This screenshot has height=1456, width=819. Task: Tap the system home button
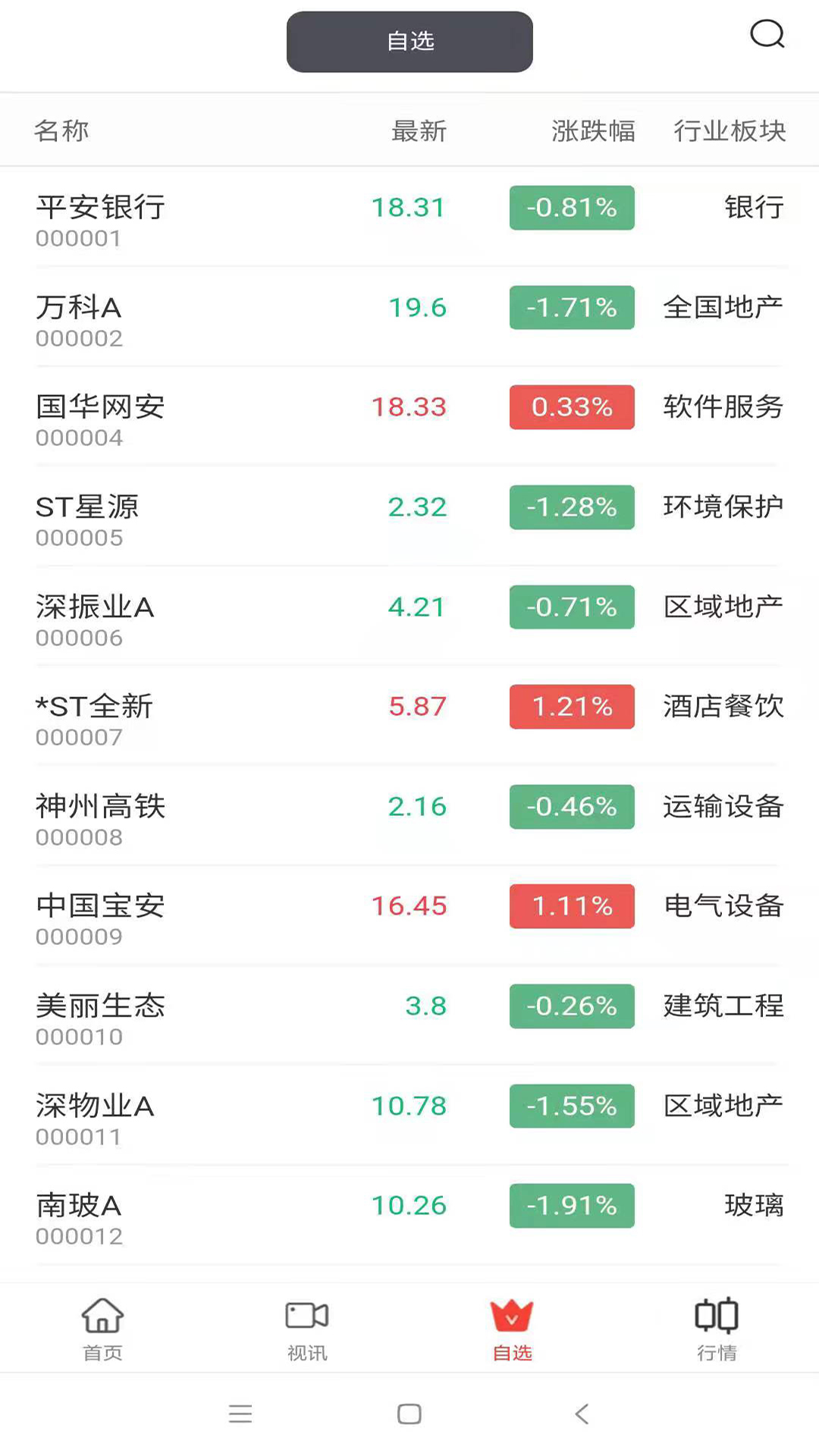[409, 1414]
